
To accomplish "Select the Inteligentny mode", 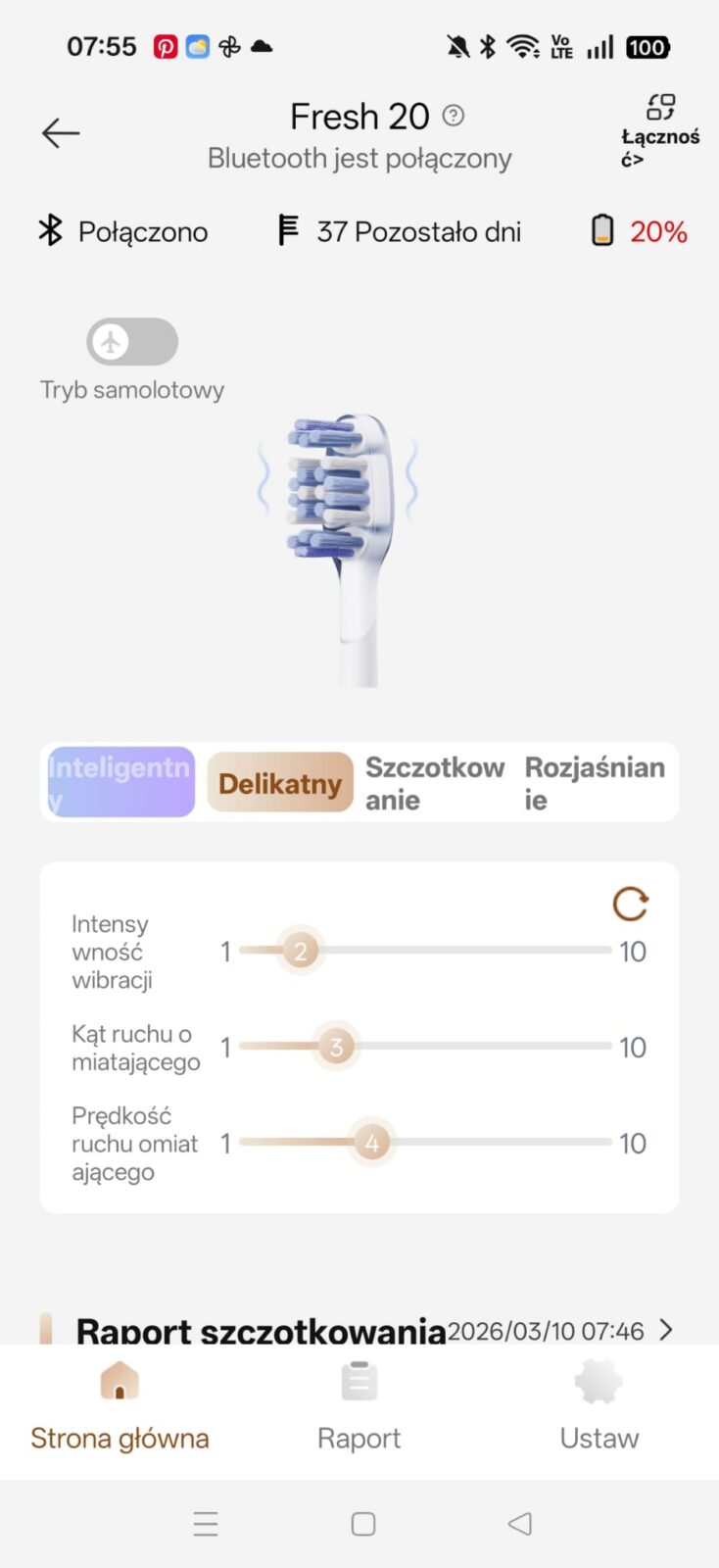I will point(120,782).
